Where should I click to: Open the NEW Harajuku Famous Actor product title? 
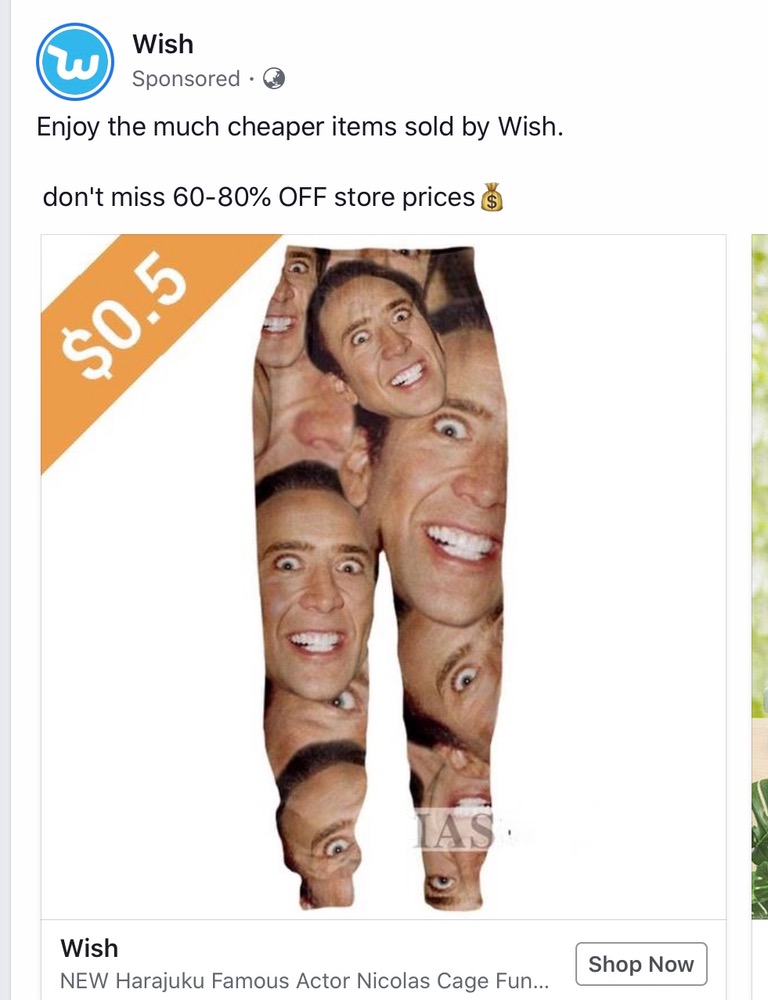(304, 980)
